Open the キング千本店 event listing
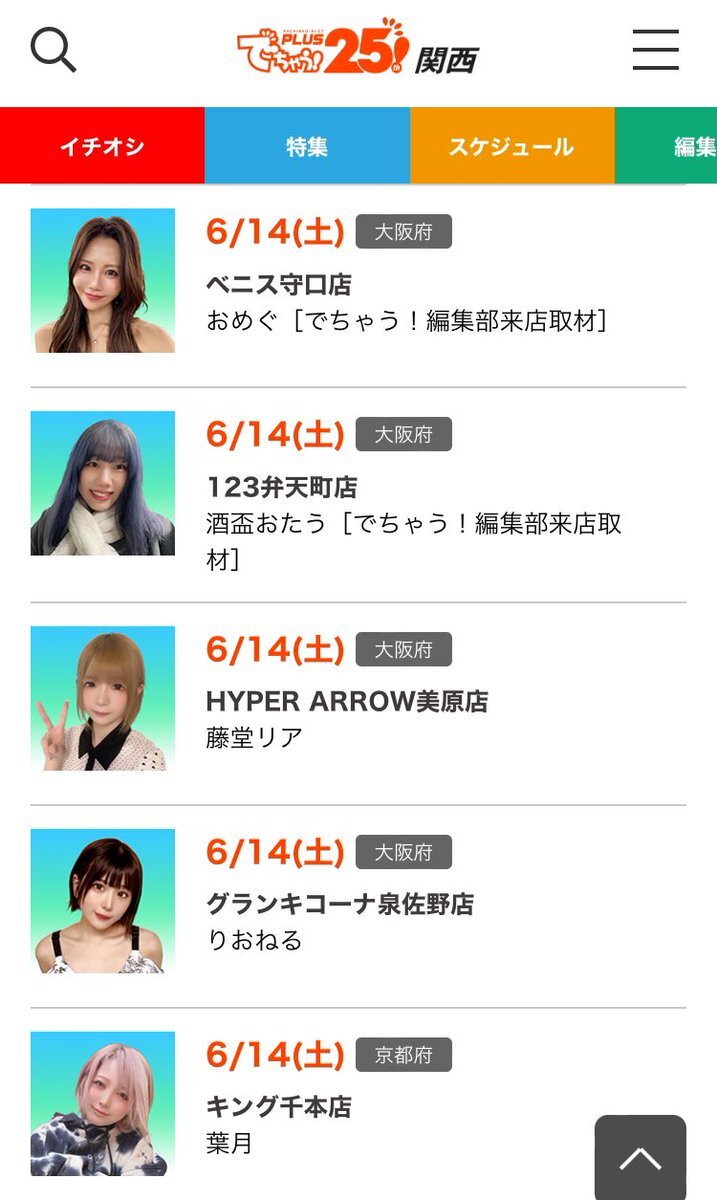This screenshot has height=1200, width=717. coord(279,1107)
